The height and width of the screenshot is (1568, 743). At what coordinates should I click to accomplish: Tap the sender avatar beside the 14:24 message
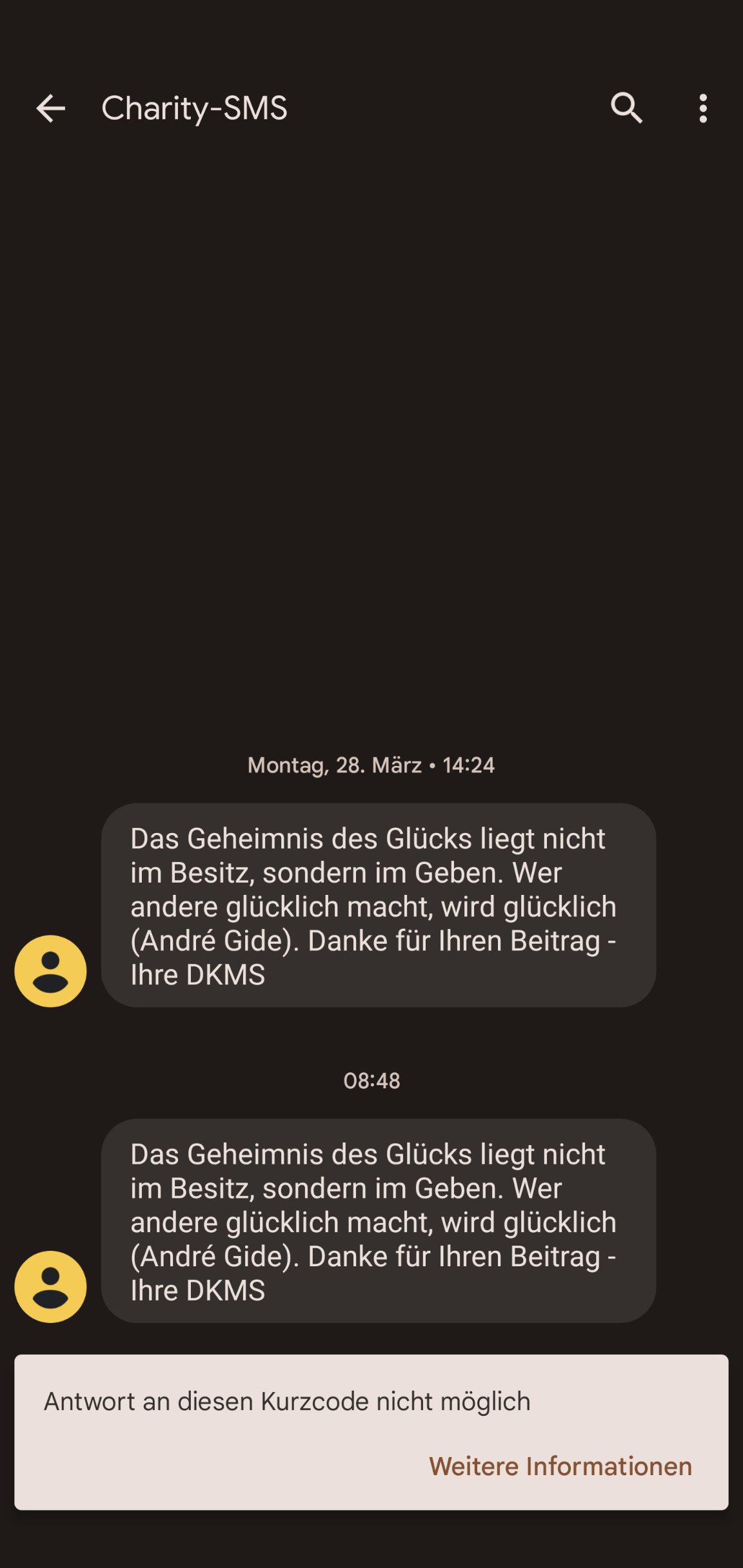[50, 971]
